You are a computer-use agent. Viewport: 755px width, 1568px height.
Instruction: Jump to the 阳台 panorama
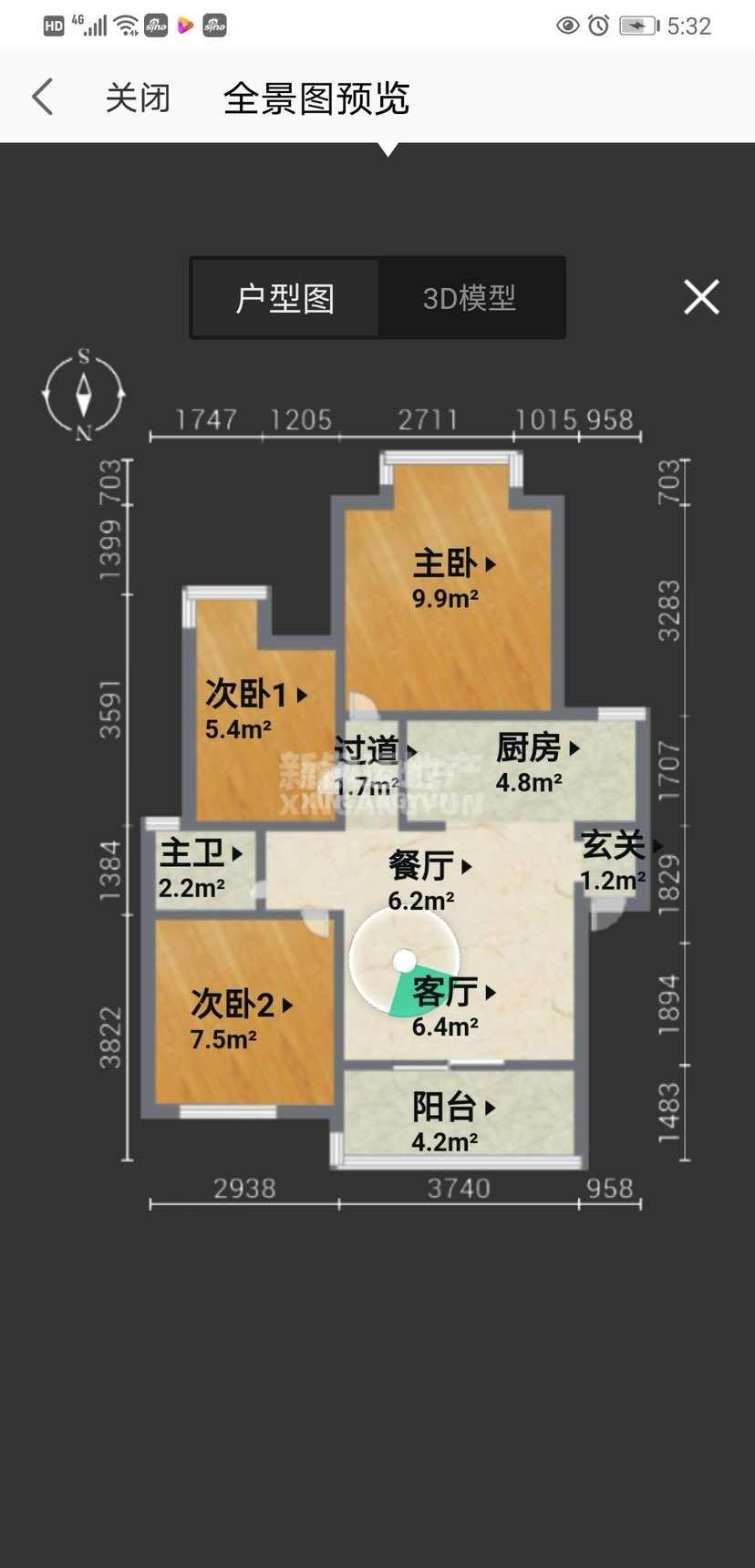pos(453,1108)
